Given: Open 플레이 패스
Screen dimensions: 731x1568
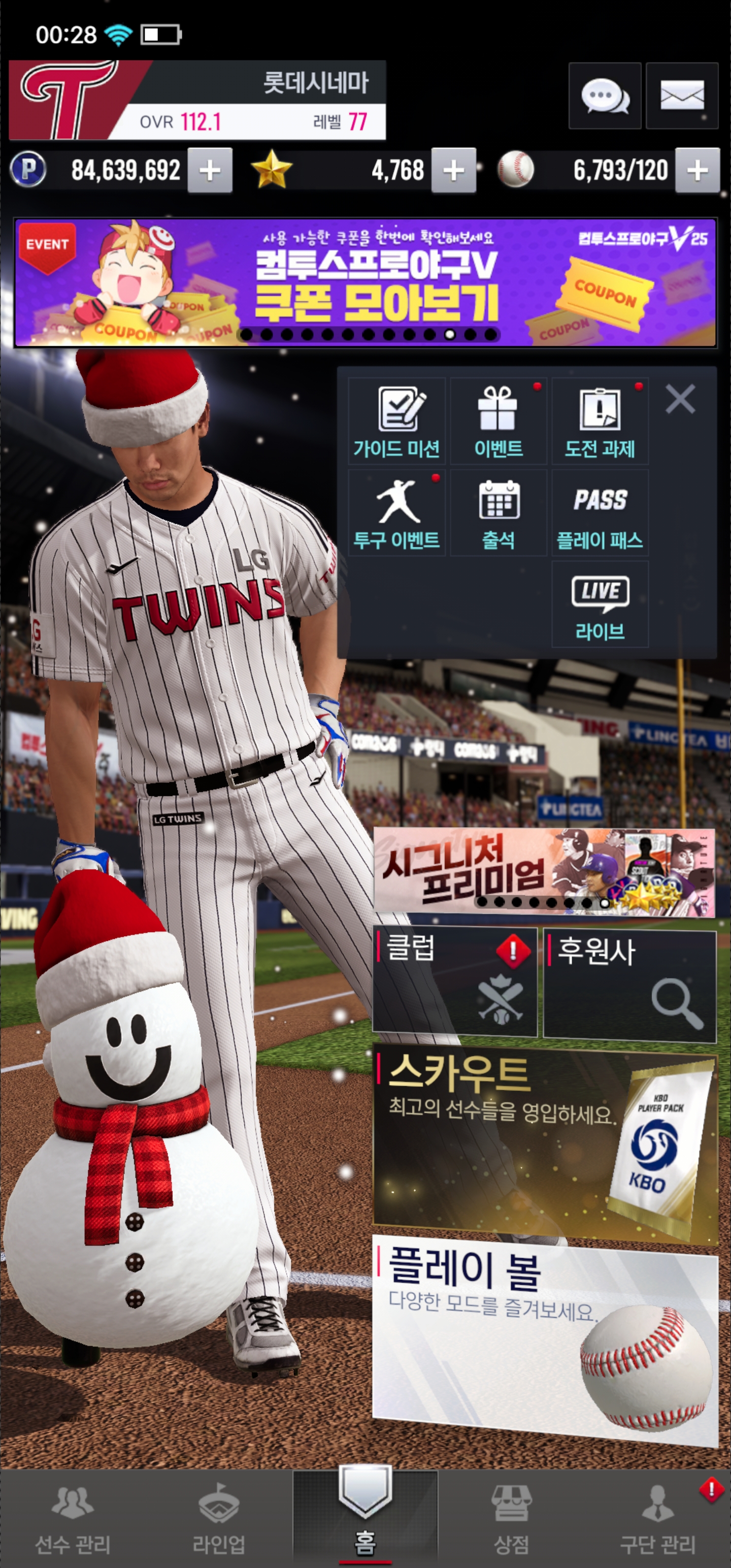Looking at the screenshot, I should 600,513.
